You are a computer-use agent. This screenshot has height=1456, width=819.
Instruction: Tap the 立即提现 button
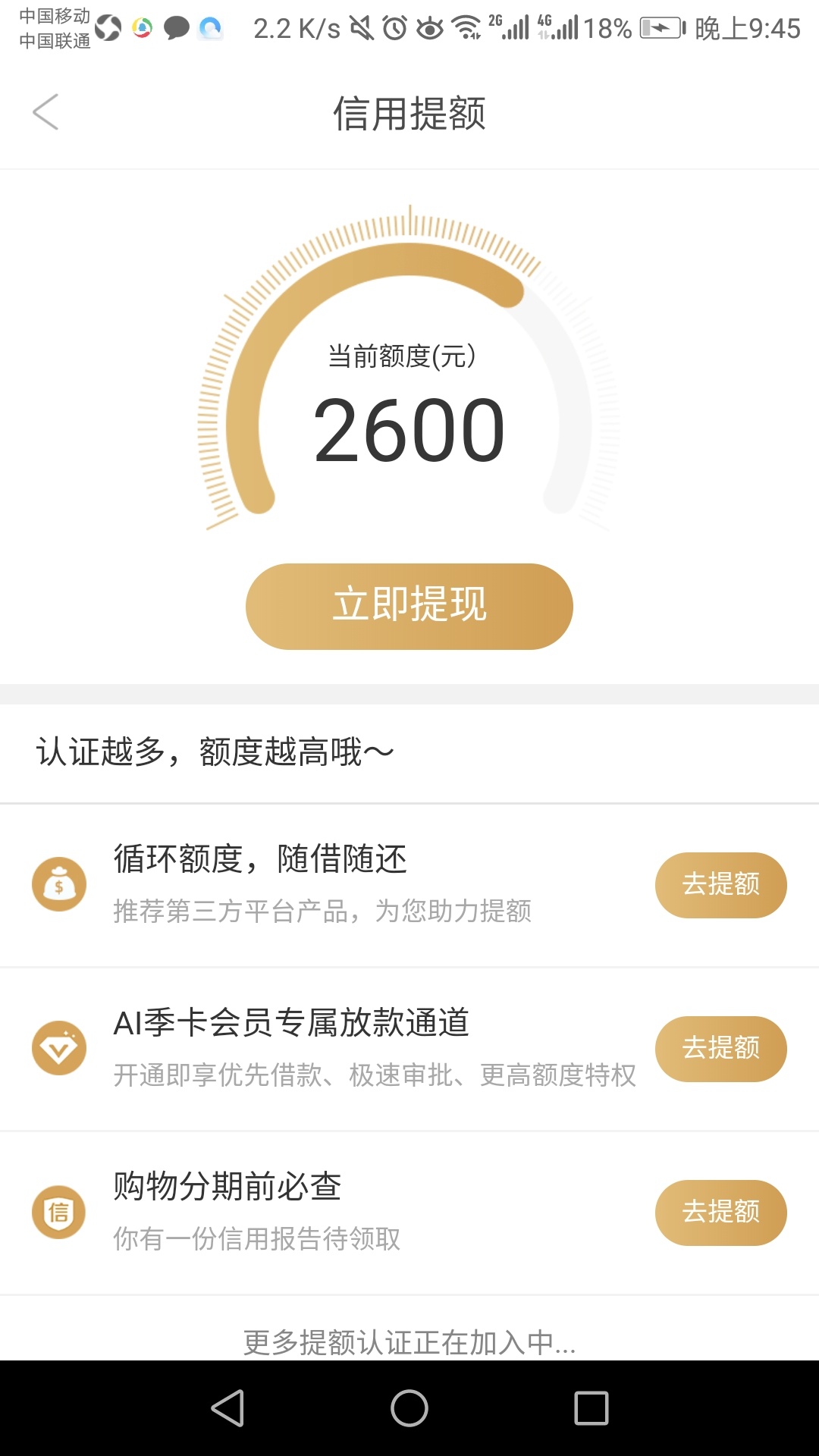[x=409, y=606]
